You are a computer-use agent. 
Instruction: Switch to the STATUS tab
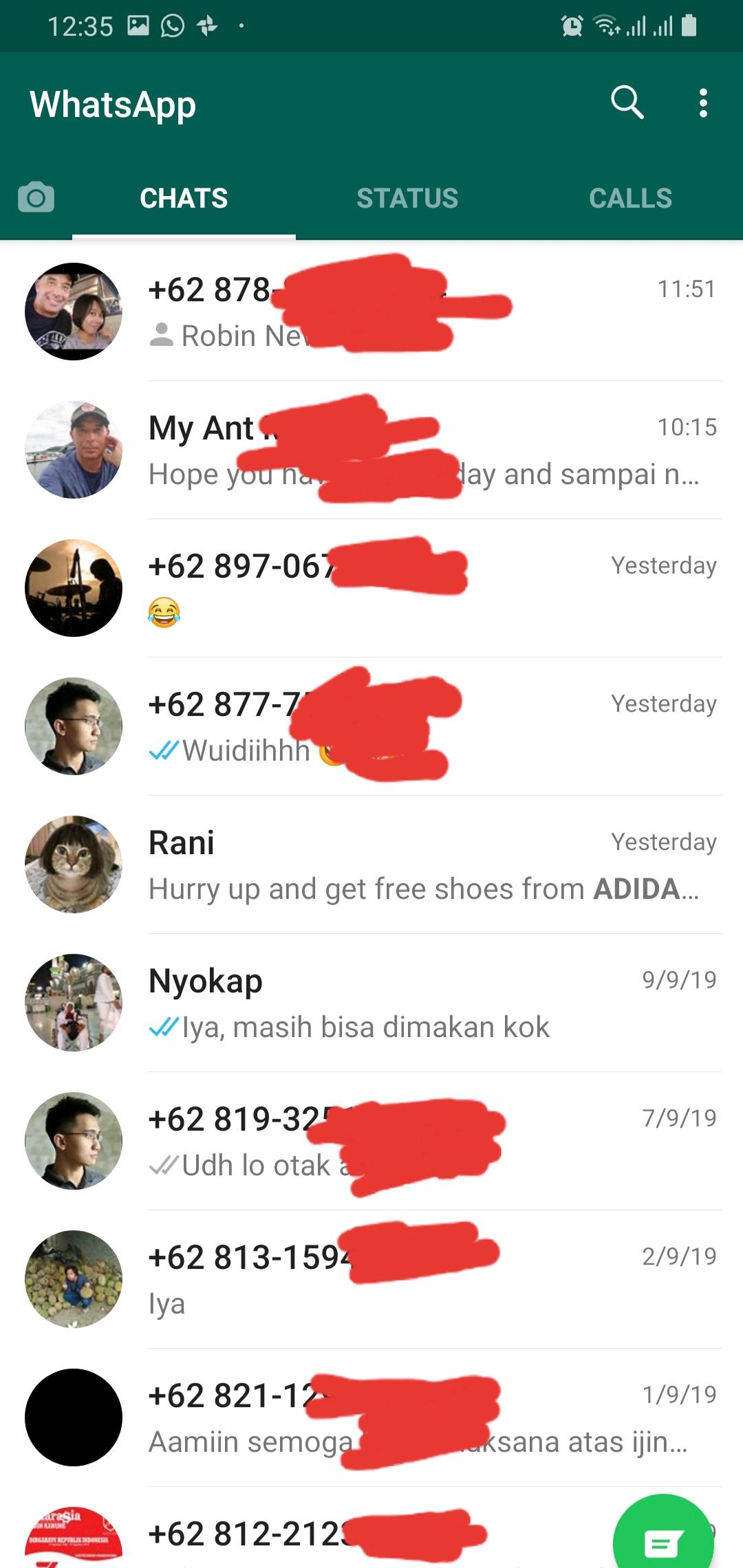point(407,198)
